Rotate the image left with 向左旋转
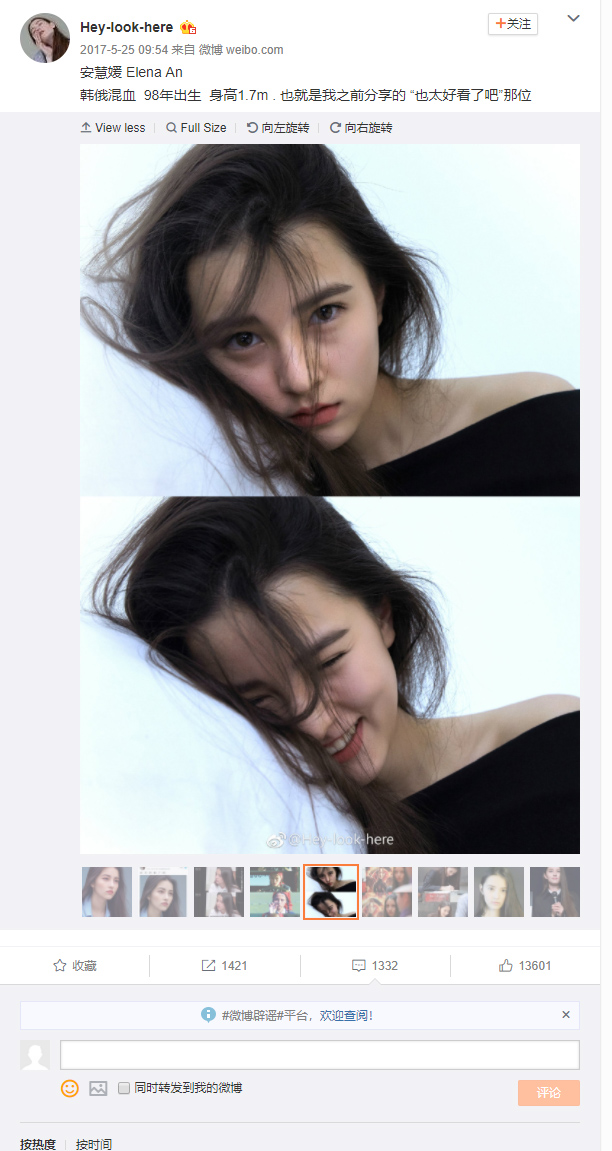Screen dimensions: 612x1151 coord(278,128)
